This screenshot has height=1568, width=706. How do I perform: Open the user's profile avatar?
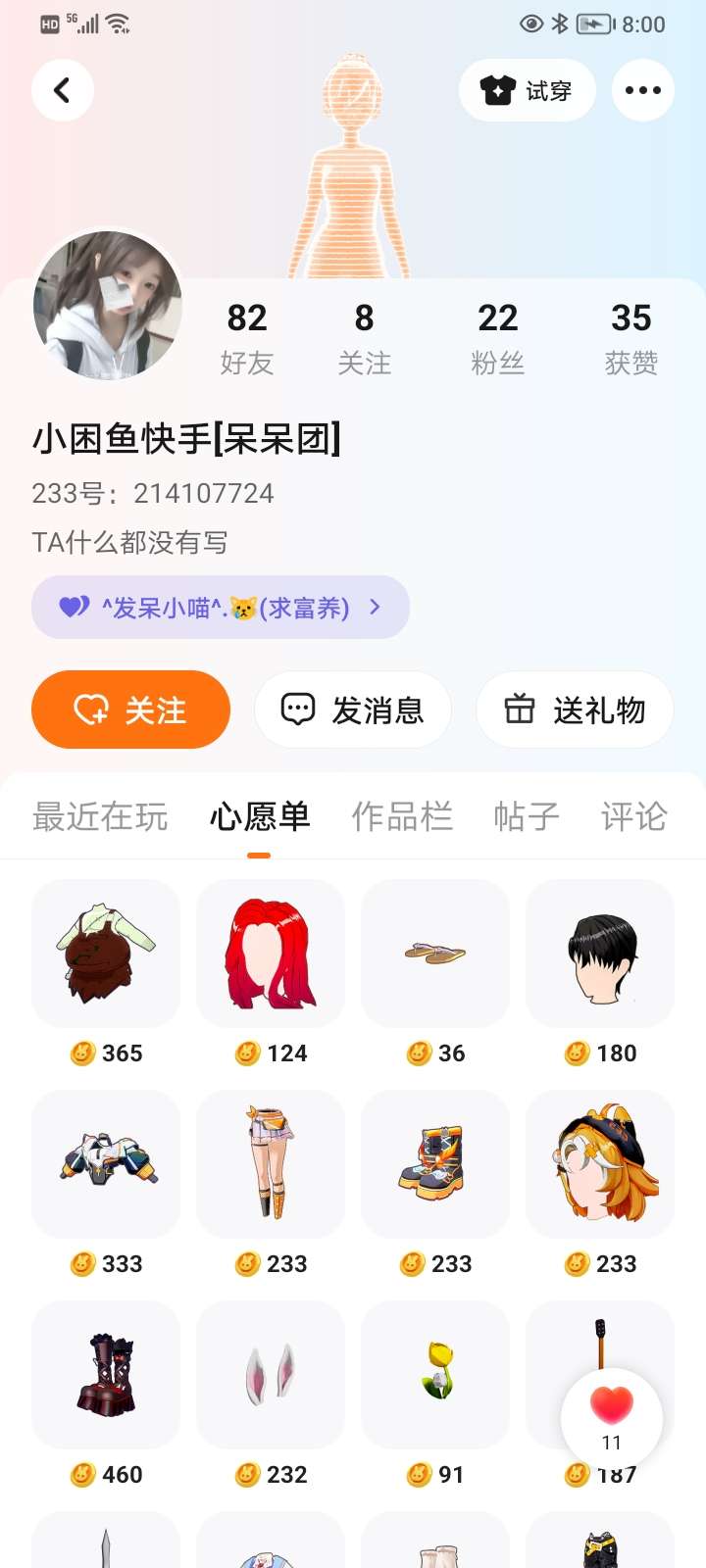point(108,306)
